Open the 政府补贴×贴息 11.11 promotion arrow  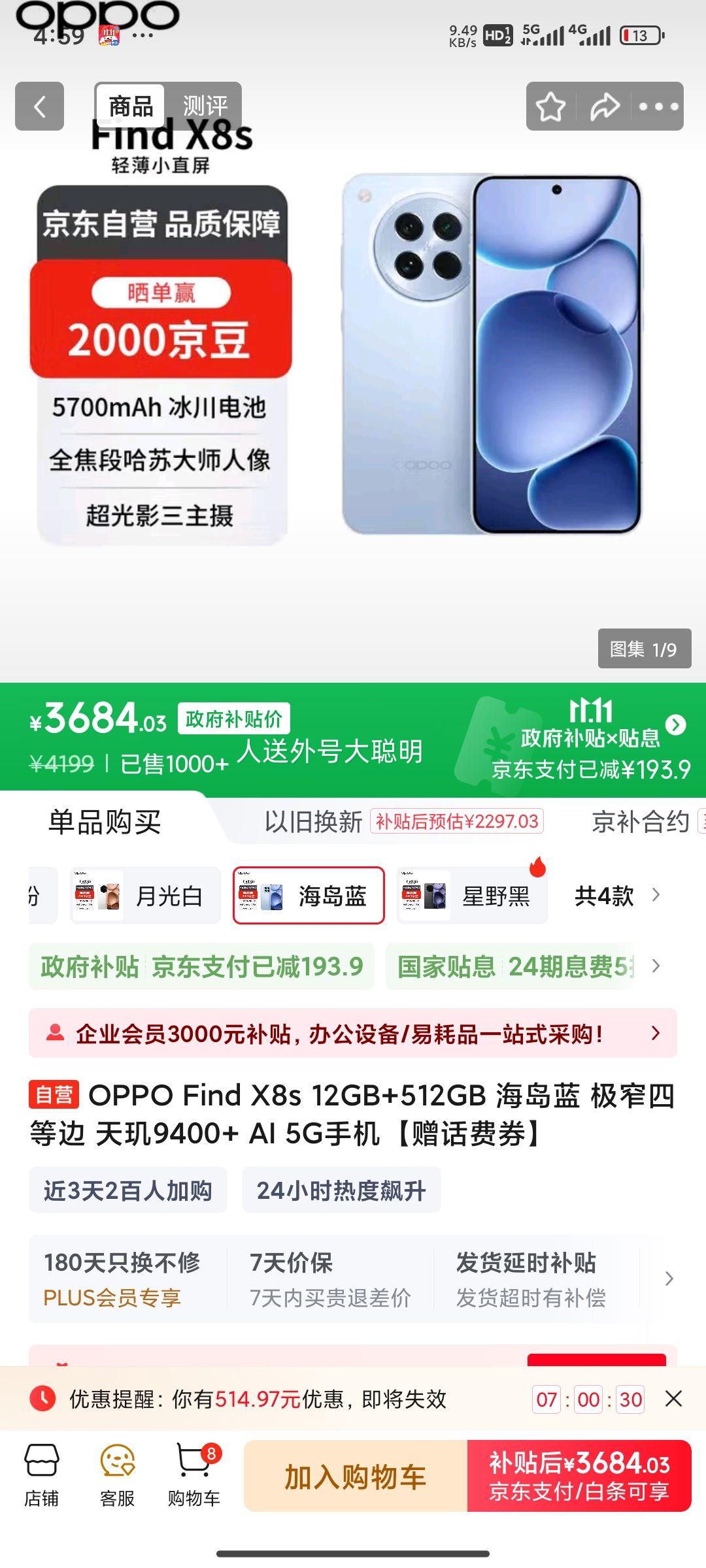click(x=675, y=725)
